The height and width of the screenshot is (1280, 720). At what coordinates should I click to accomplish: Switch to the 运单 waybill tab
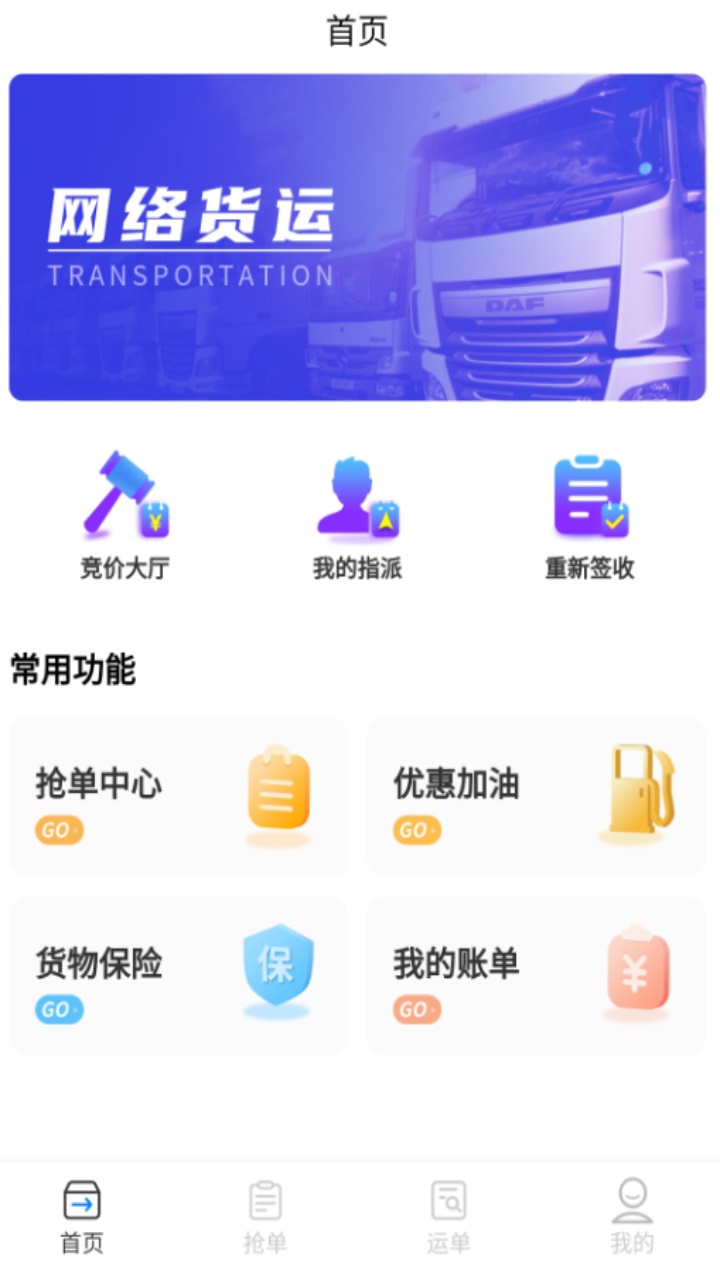click(448, 1216)
